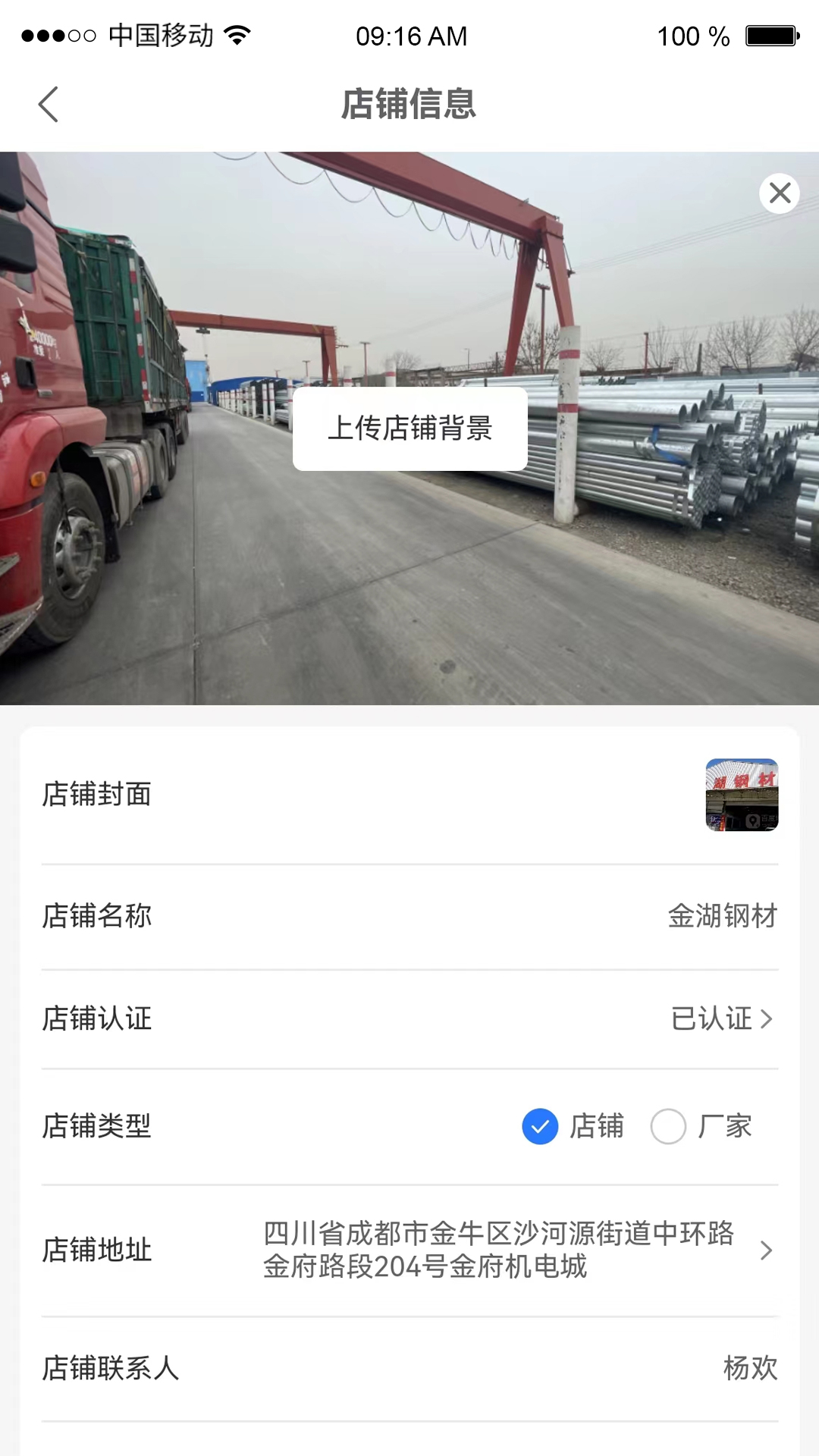Tap the Wi-Fi icon in status bar
The height and width of the screenshot is (1456, 819).
click(x=237, y=34)
